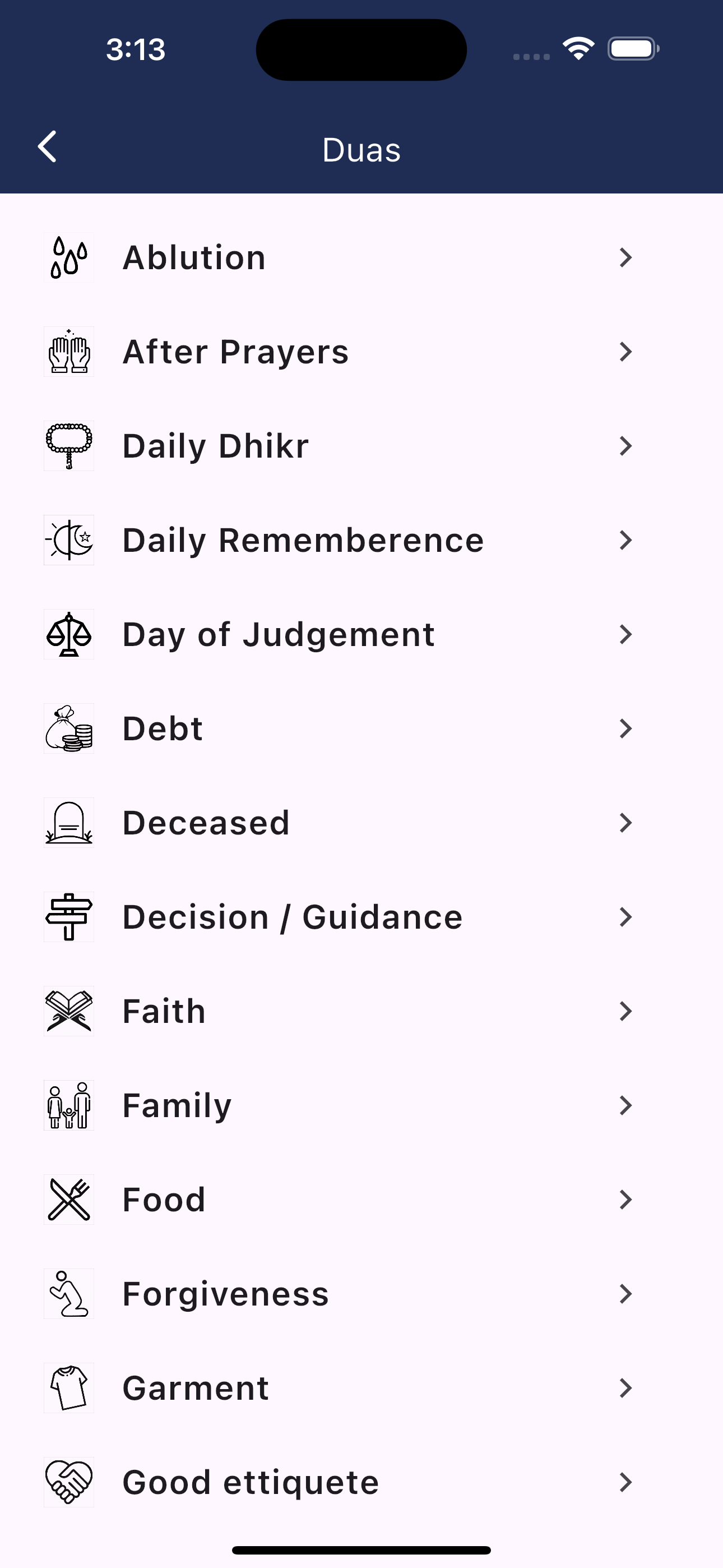Viewport: 723px width, 1568px height.
Task: Select the After Prayers category
Action: (x=361, y=352)
